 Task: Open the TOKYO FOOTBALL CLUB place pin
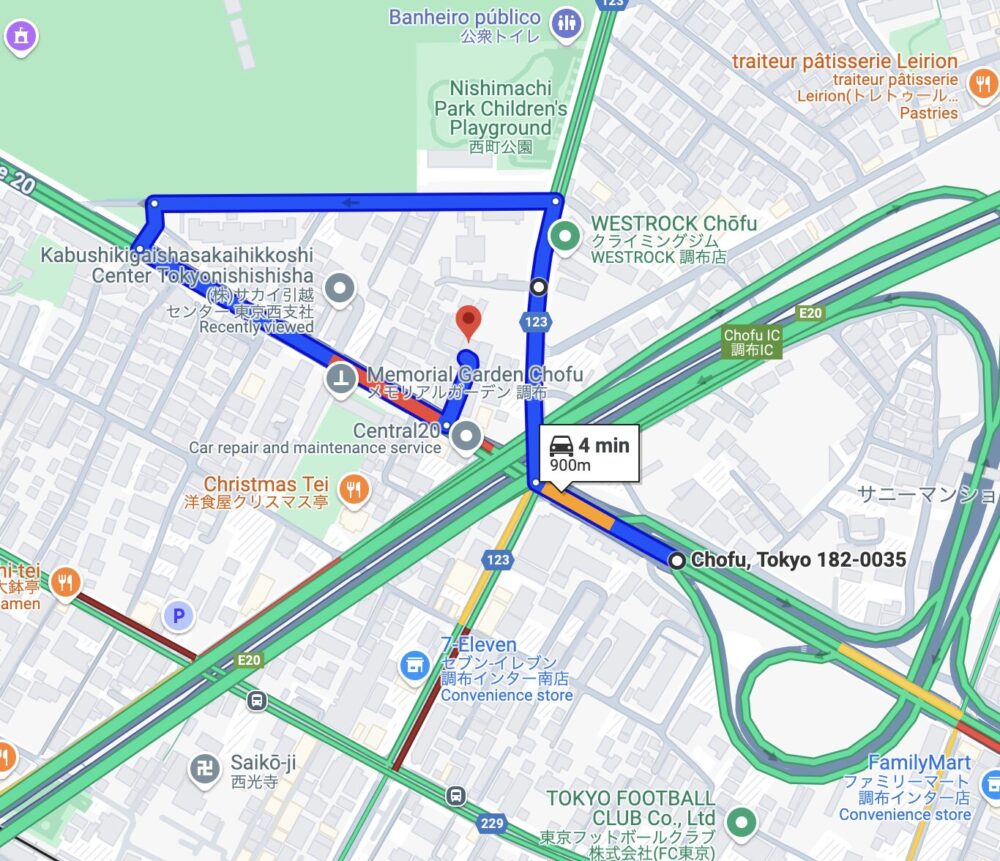(x=741, y=822)
